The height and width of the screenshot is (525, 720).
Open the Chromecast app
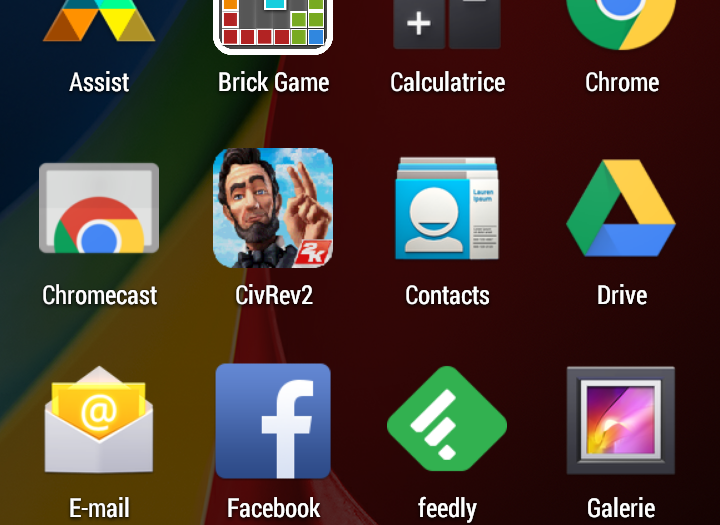99,209
